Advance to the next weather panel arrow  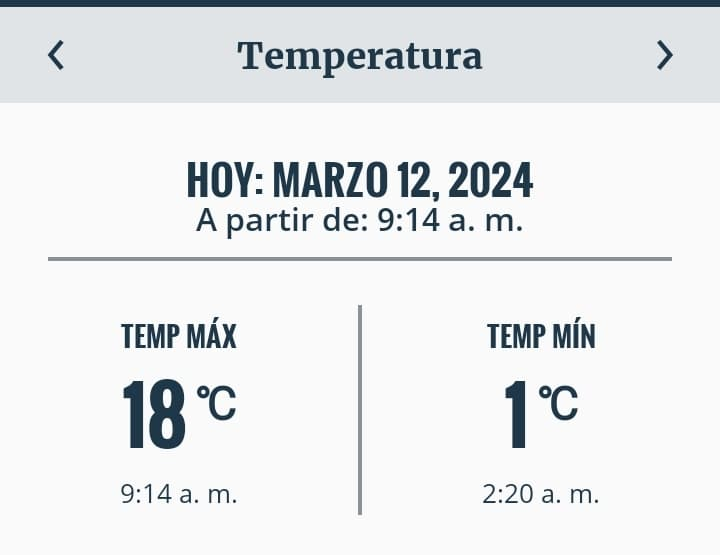tap(664, 55)
